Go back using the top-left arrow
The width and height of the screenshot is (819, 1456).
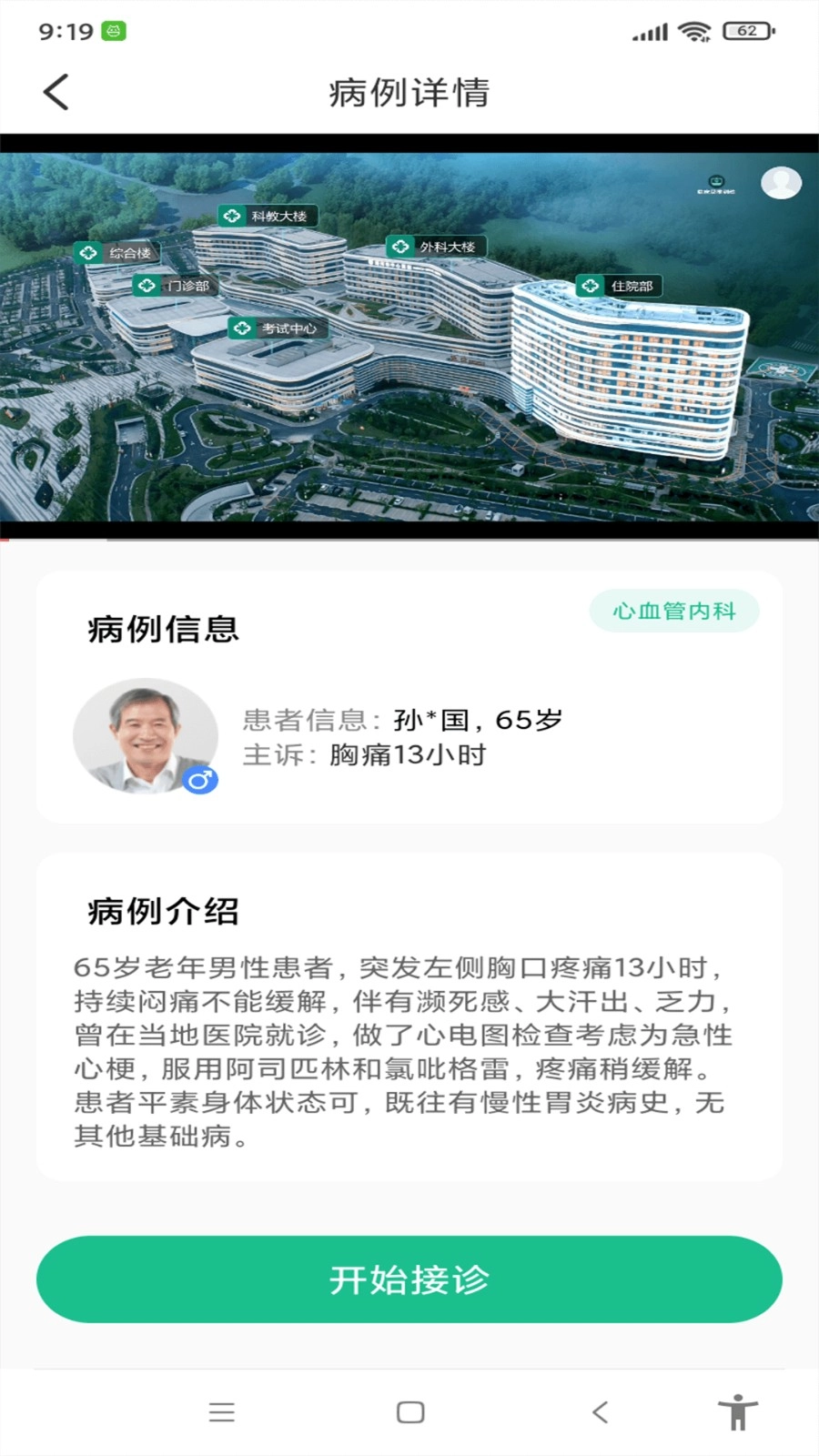(x=55, y=92)
